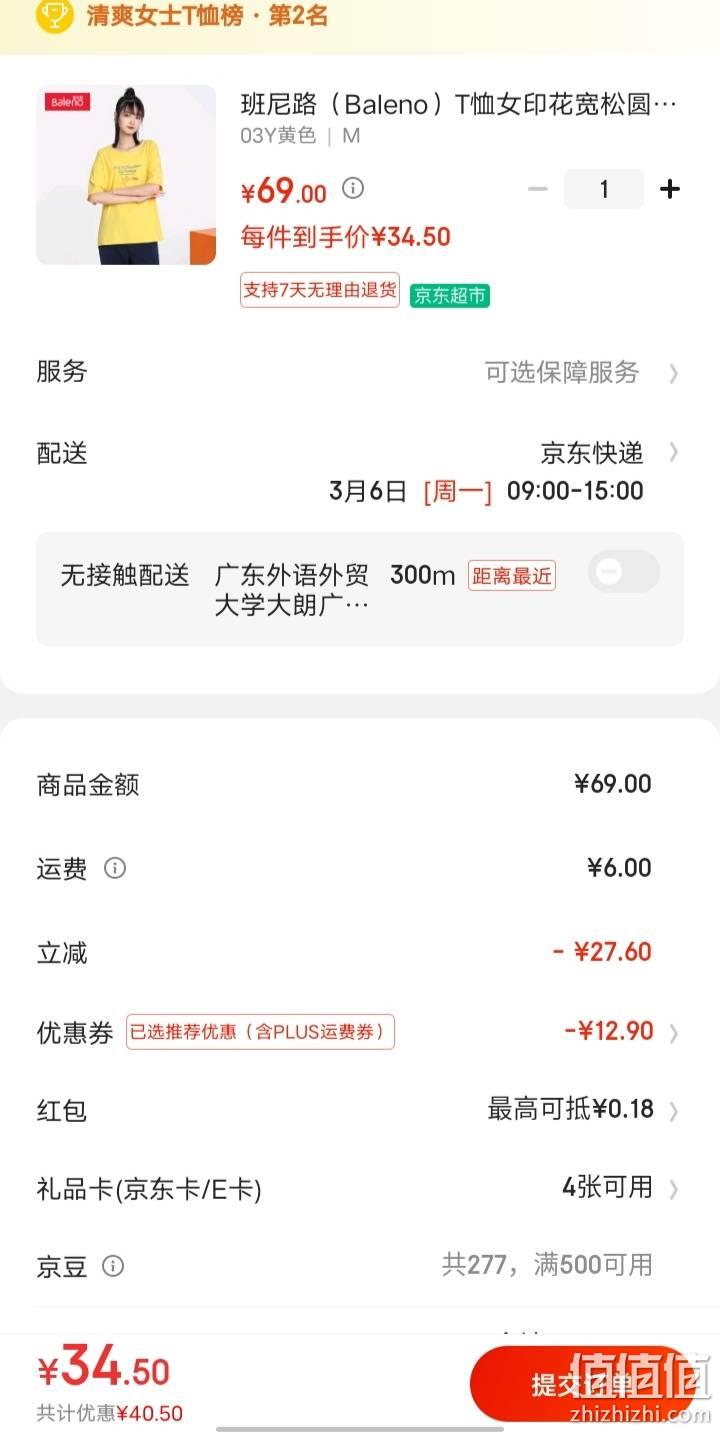Open the Baleno T-shirt product image
Image resolution: width=720 pixels, height=1432 pixels.
(x=126, y=175)
